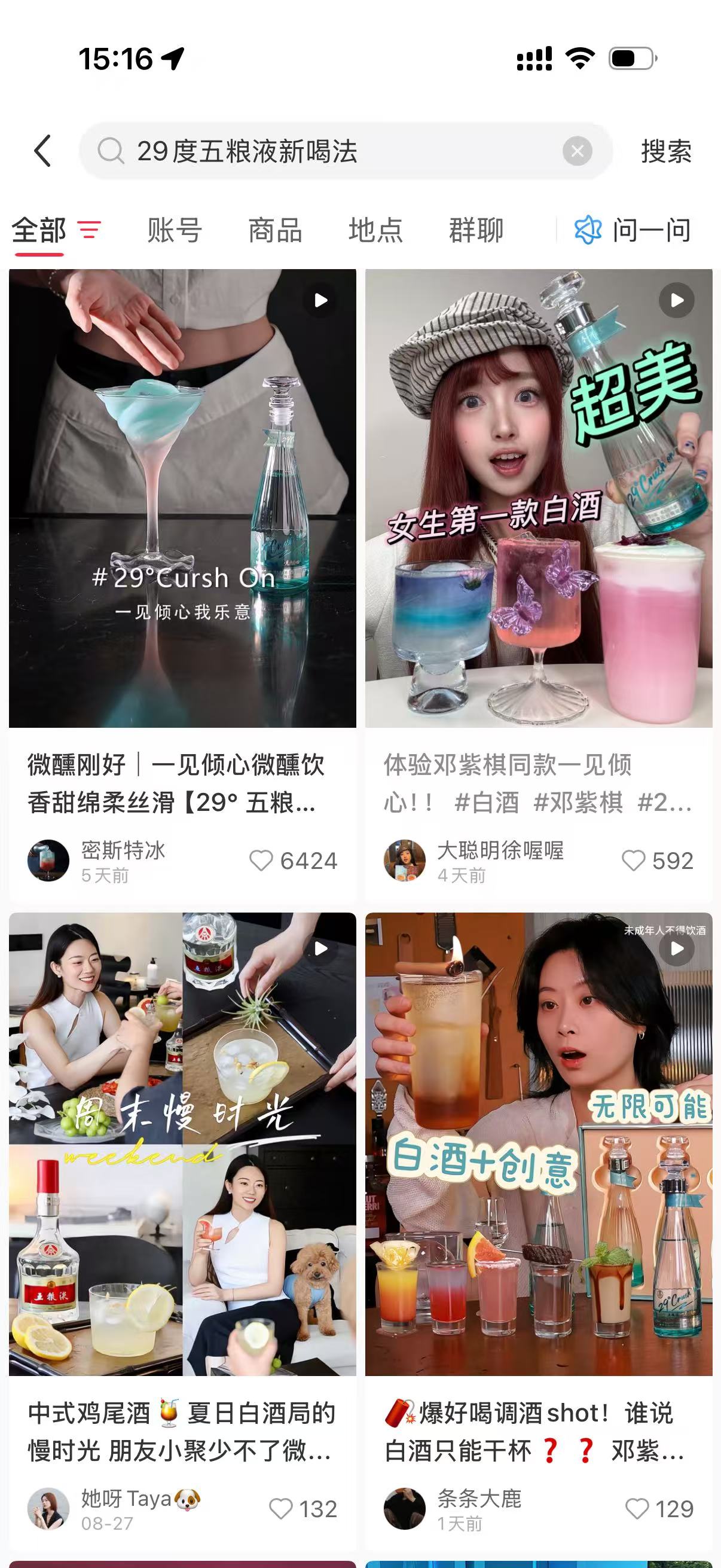Open the 爆好喝调酒shot video post

click(539, 1145)
